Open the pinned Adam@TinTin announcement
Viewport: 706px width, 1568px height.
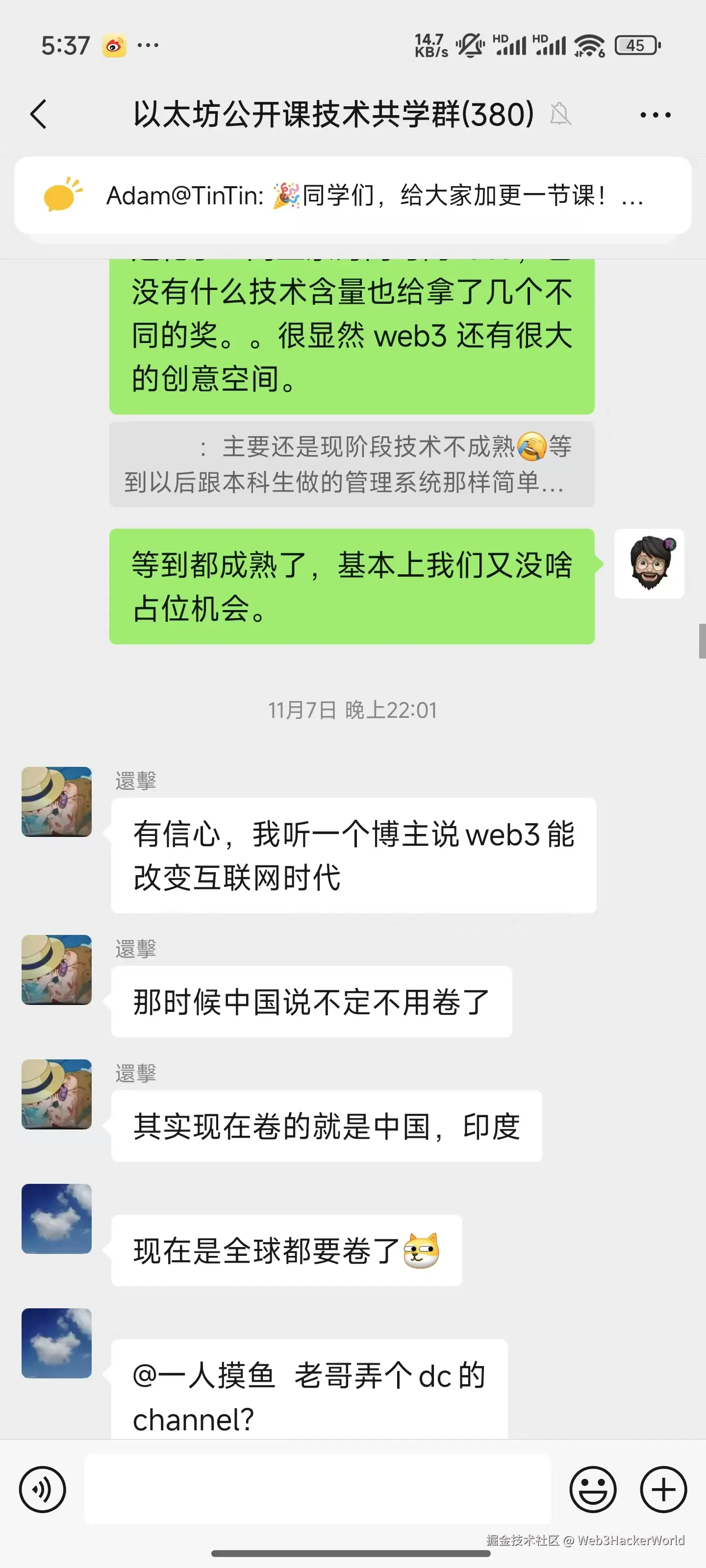coord(352,196)
